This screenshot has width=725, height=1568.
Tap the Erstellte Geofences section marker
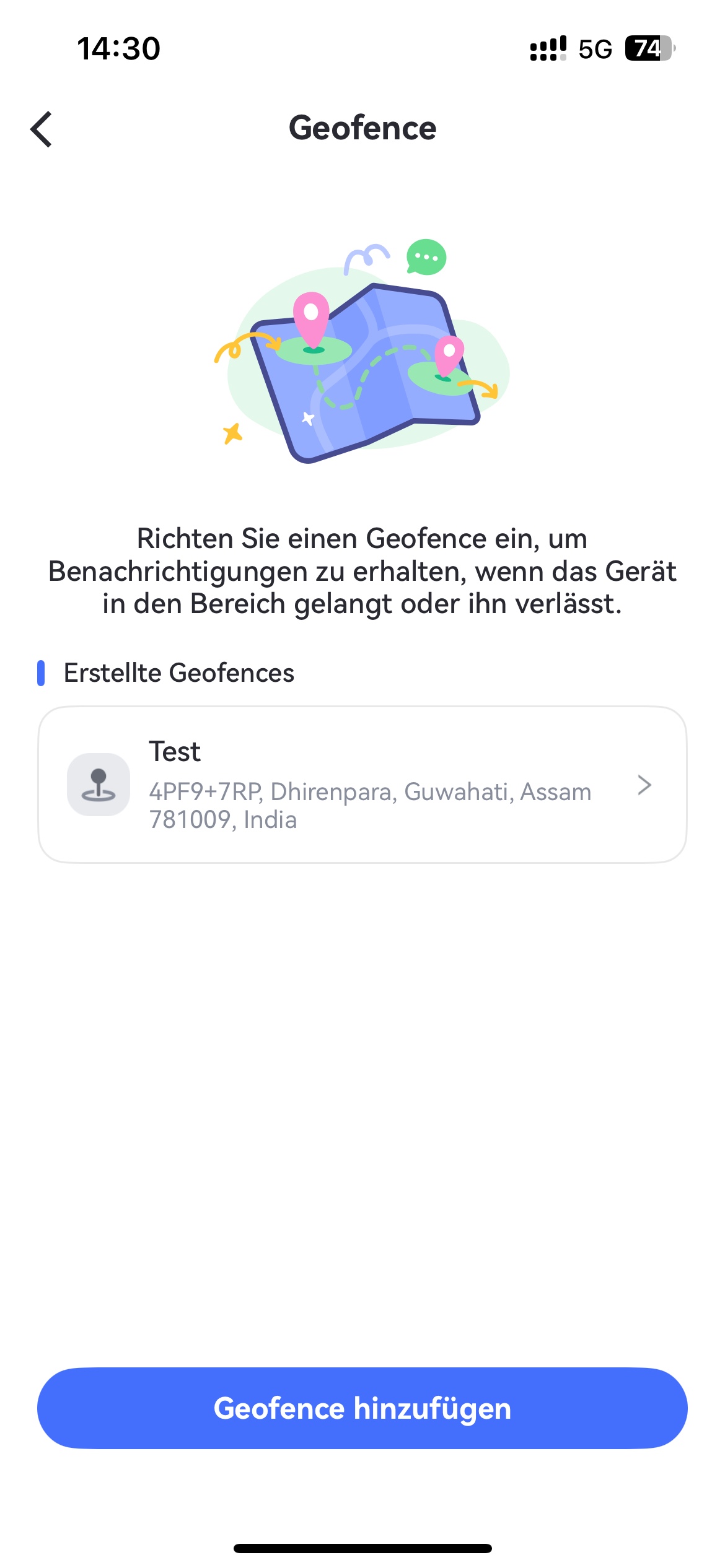click(x=42, y=672)
